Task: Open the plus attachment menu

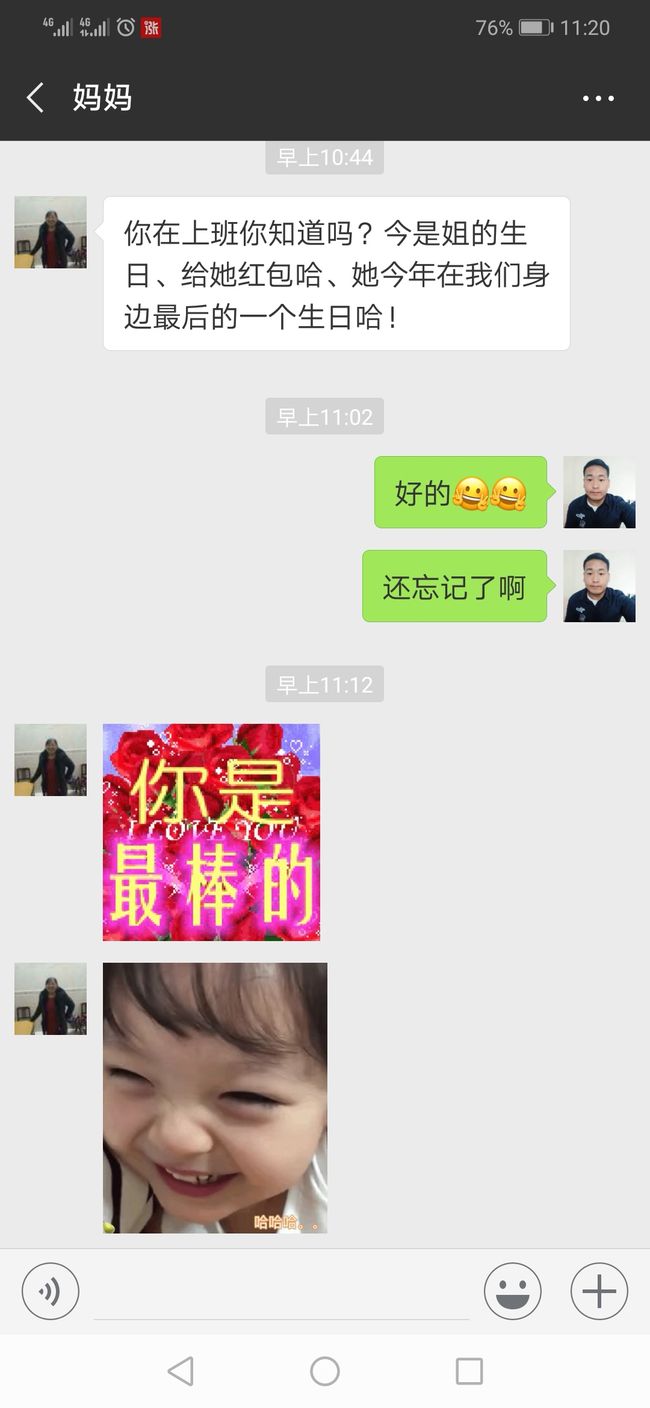Action: coord(599,1291)
